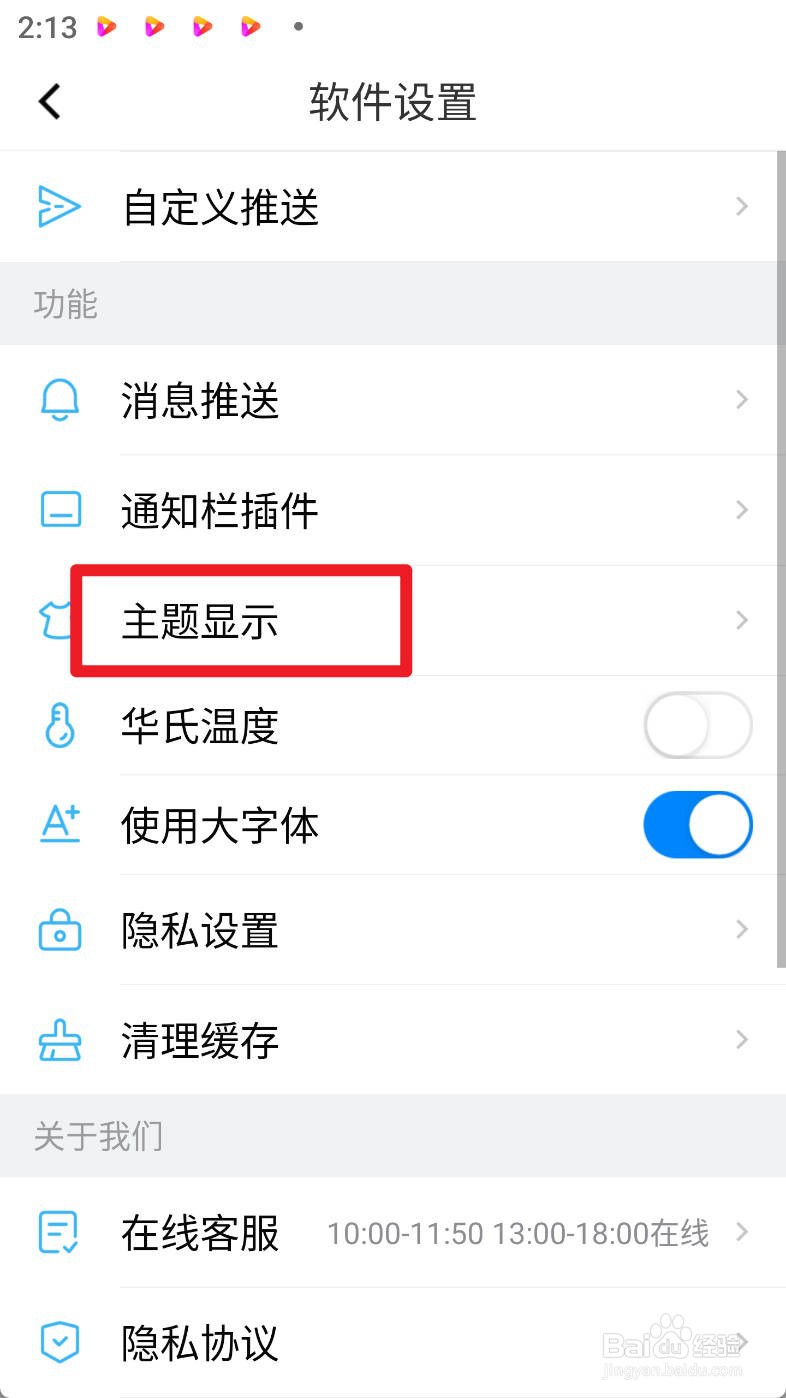Expand the 消息推送 settings chevron

(x=741, y=400)
